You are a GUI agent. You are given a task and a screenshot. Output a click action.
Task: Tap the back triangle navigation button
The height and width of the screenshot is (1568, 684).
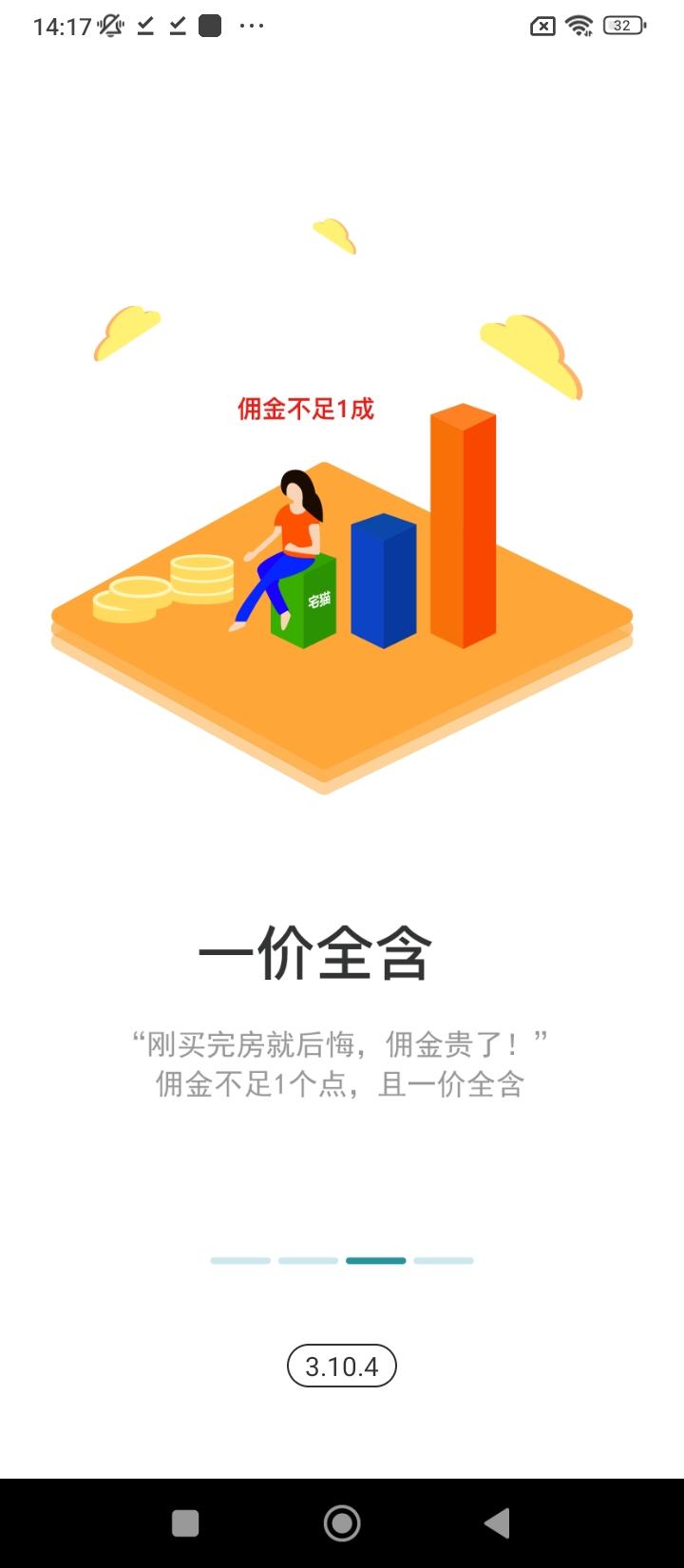point(498,1521)
